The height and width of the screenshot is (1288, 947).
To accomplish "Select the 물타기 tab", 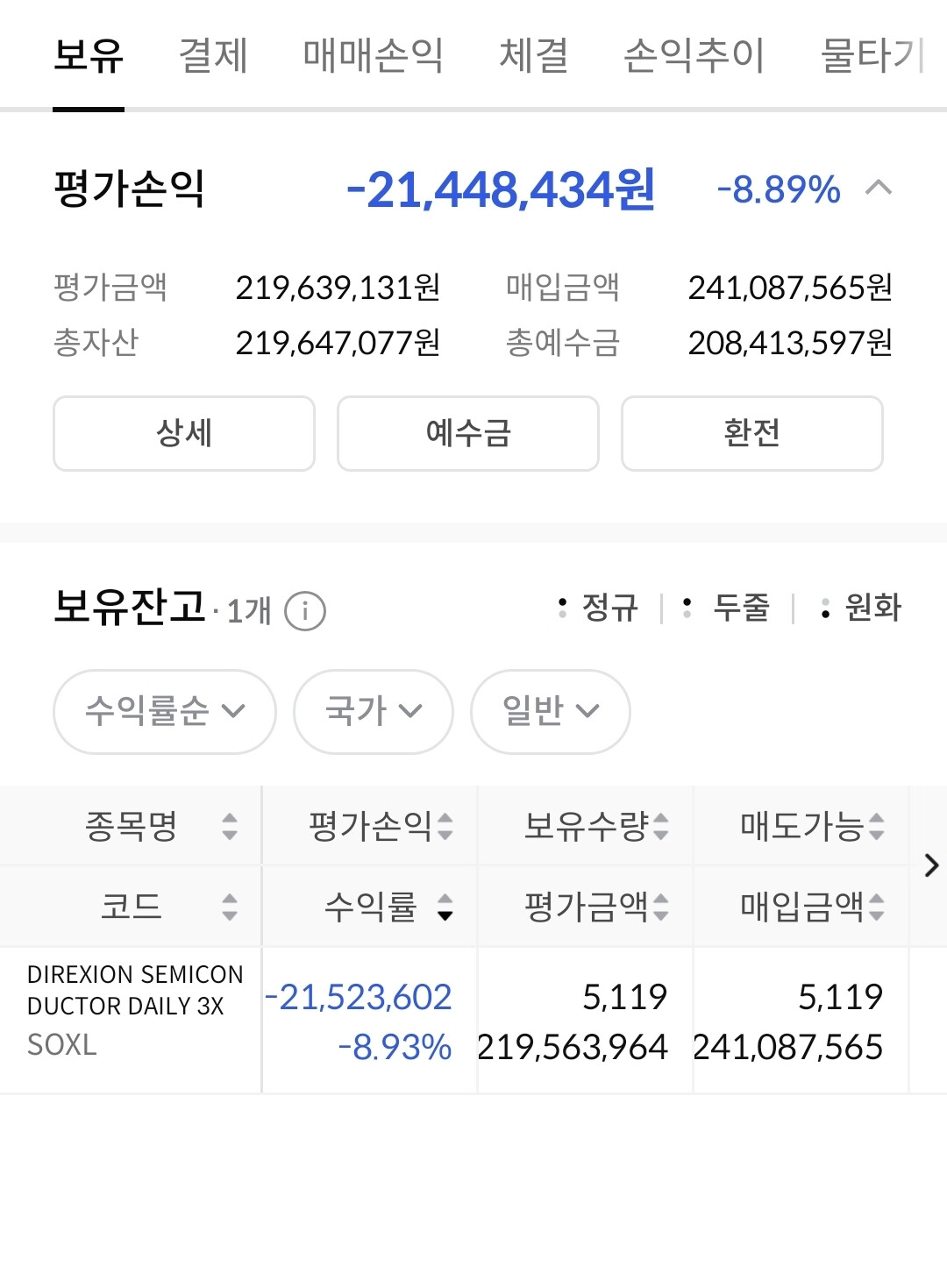I will coord(872,56).
